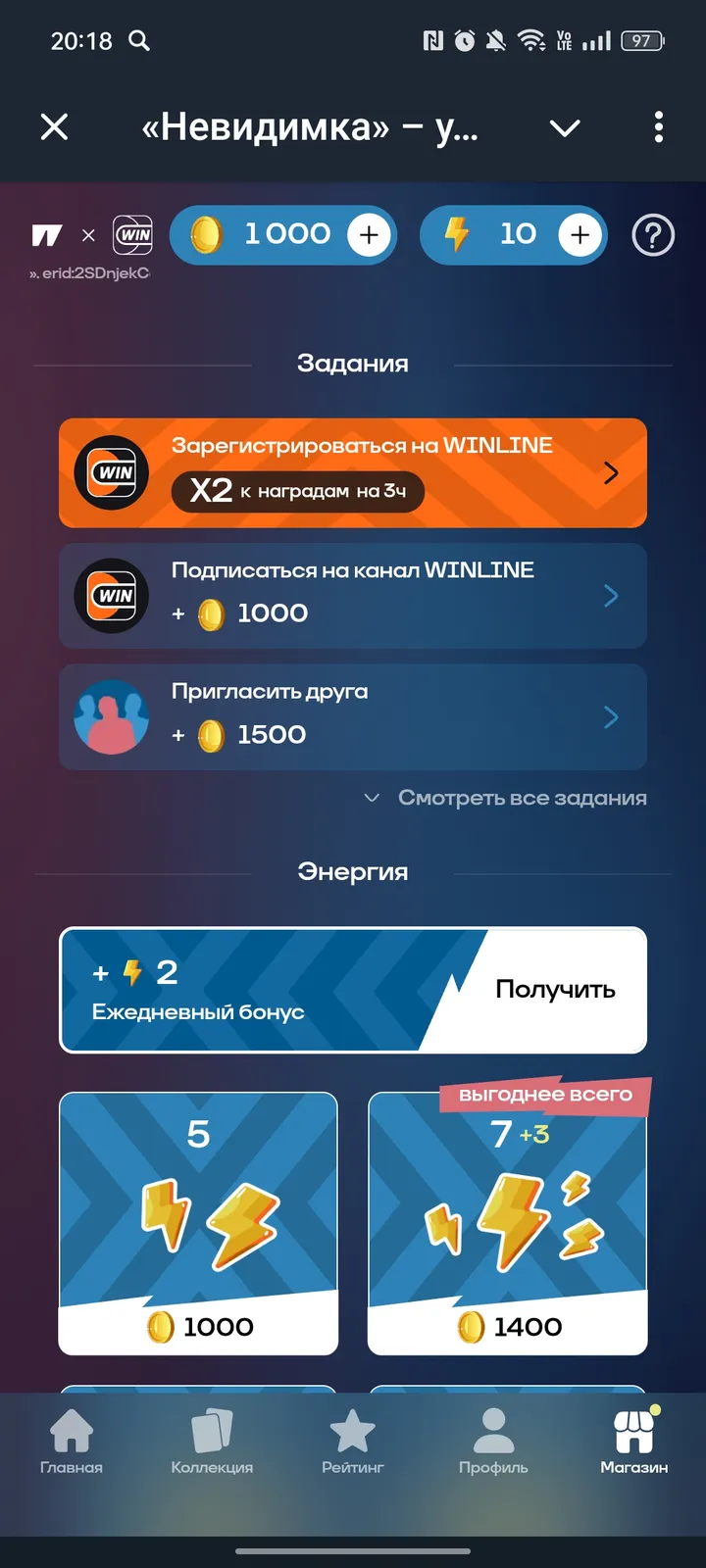
Task: Switch to the Коллекция tab
Action: click(x=212, y=1441)
